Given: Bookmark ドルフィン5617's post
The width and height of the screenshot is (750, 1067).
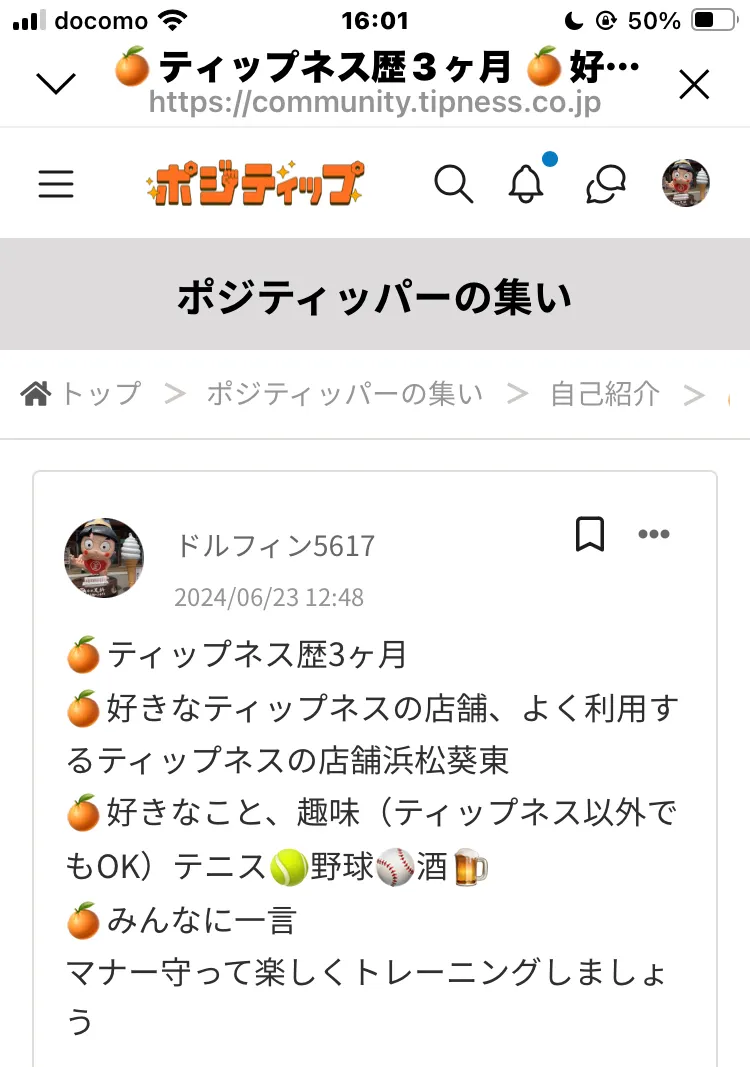Looking at the screenshot, I should 590,534.
